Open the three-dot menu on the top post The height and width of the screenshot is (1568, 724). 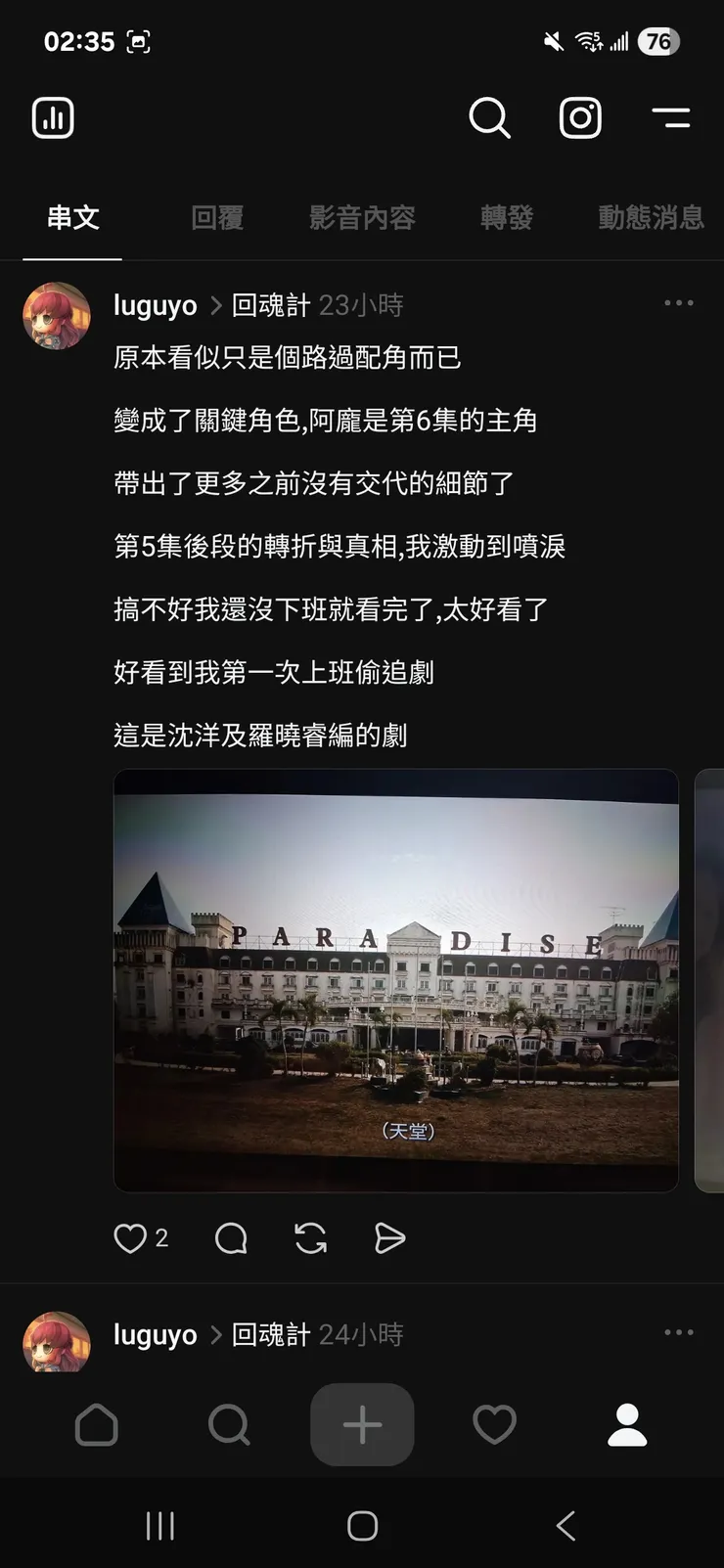(677, 303)
